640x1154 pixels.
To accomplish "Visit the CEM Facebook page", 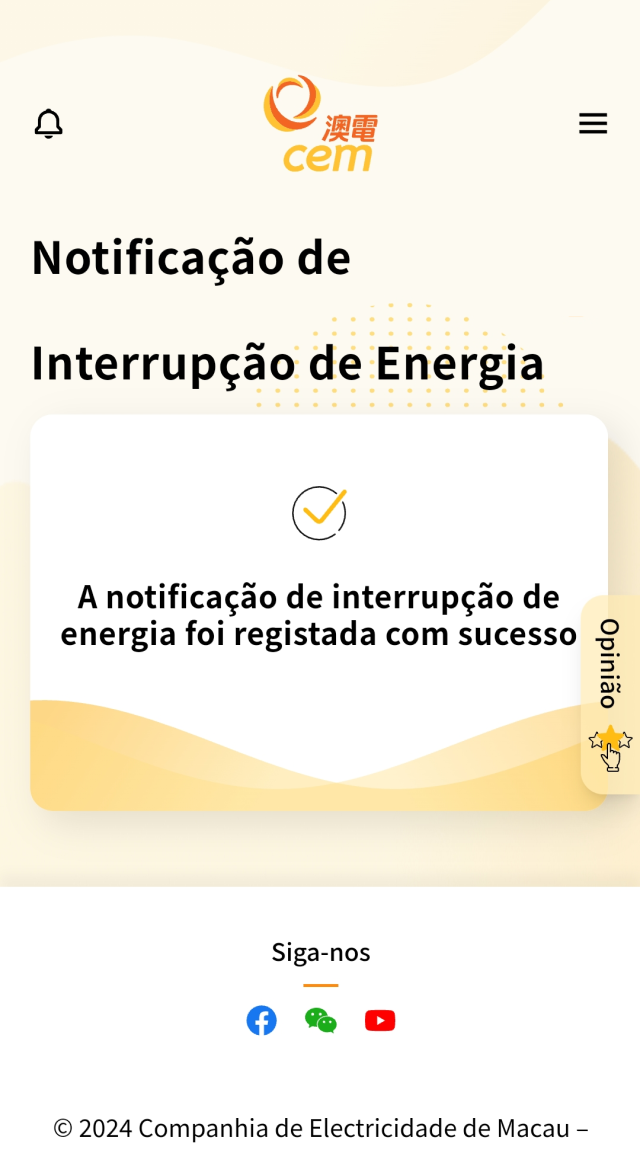I will click(x=261, y=1020).
